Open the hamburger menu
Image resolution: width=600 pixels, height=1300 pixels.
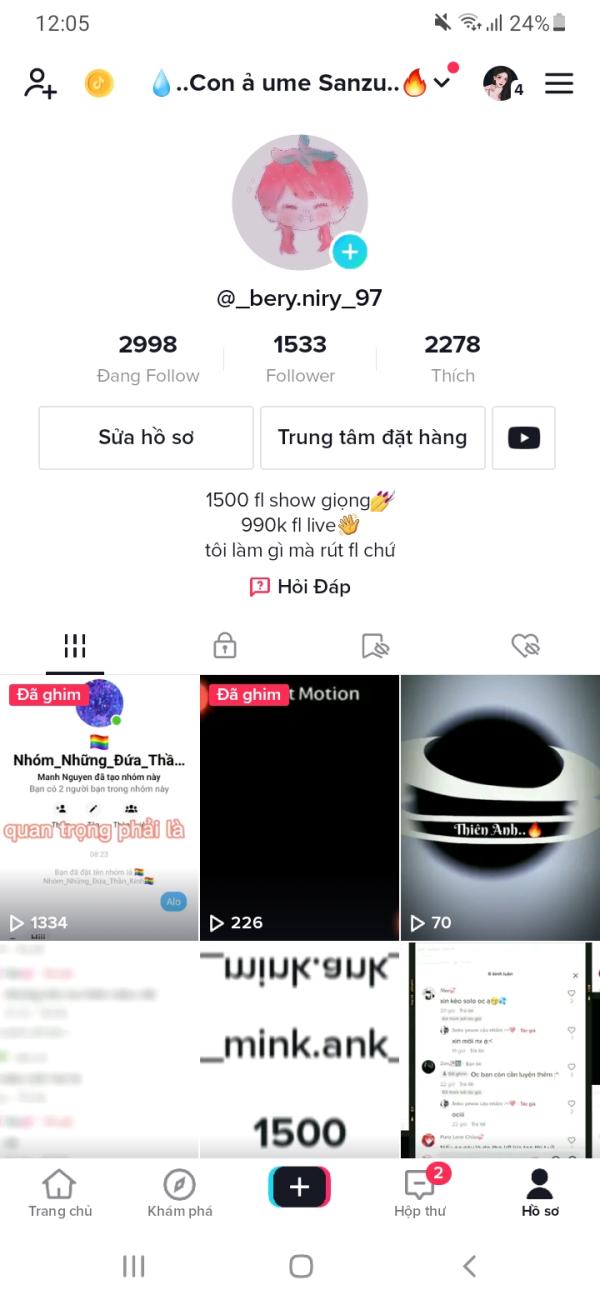559,83
